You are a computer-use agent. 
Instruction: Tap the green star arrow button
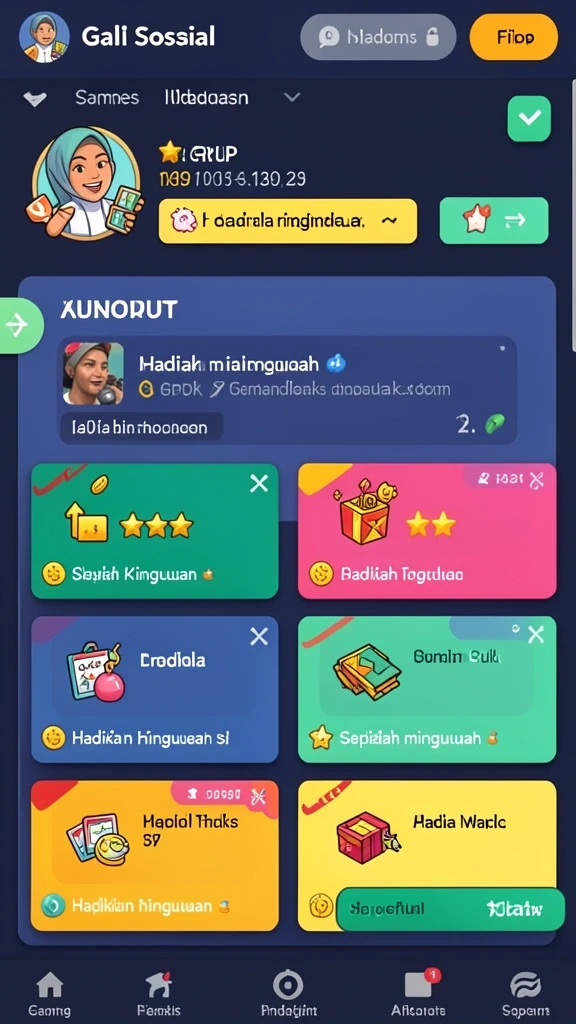pos(494,221)
